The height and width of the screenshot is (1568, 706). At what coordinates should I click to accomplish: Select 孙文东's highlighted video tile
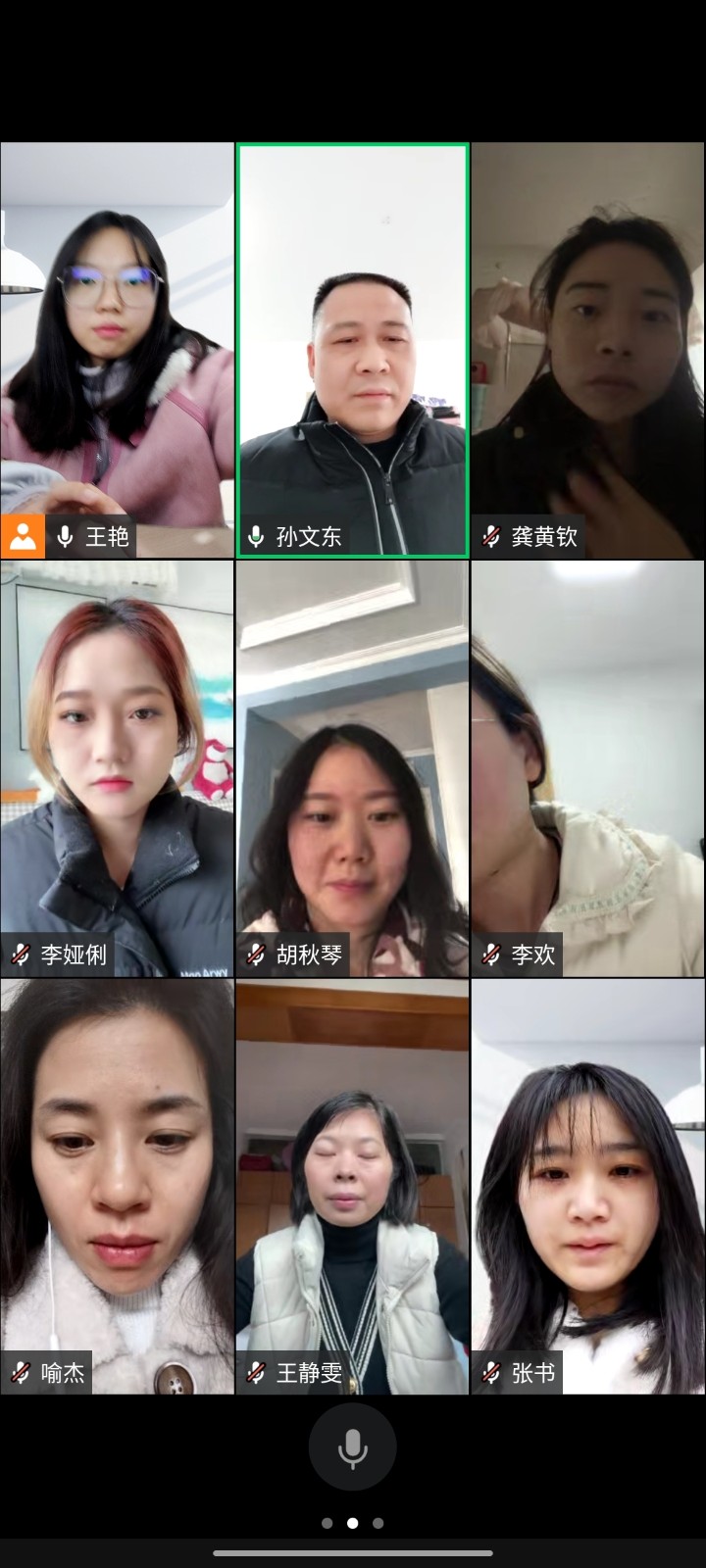coord(352,350)
